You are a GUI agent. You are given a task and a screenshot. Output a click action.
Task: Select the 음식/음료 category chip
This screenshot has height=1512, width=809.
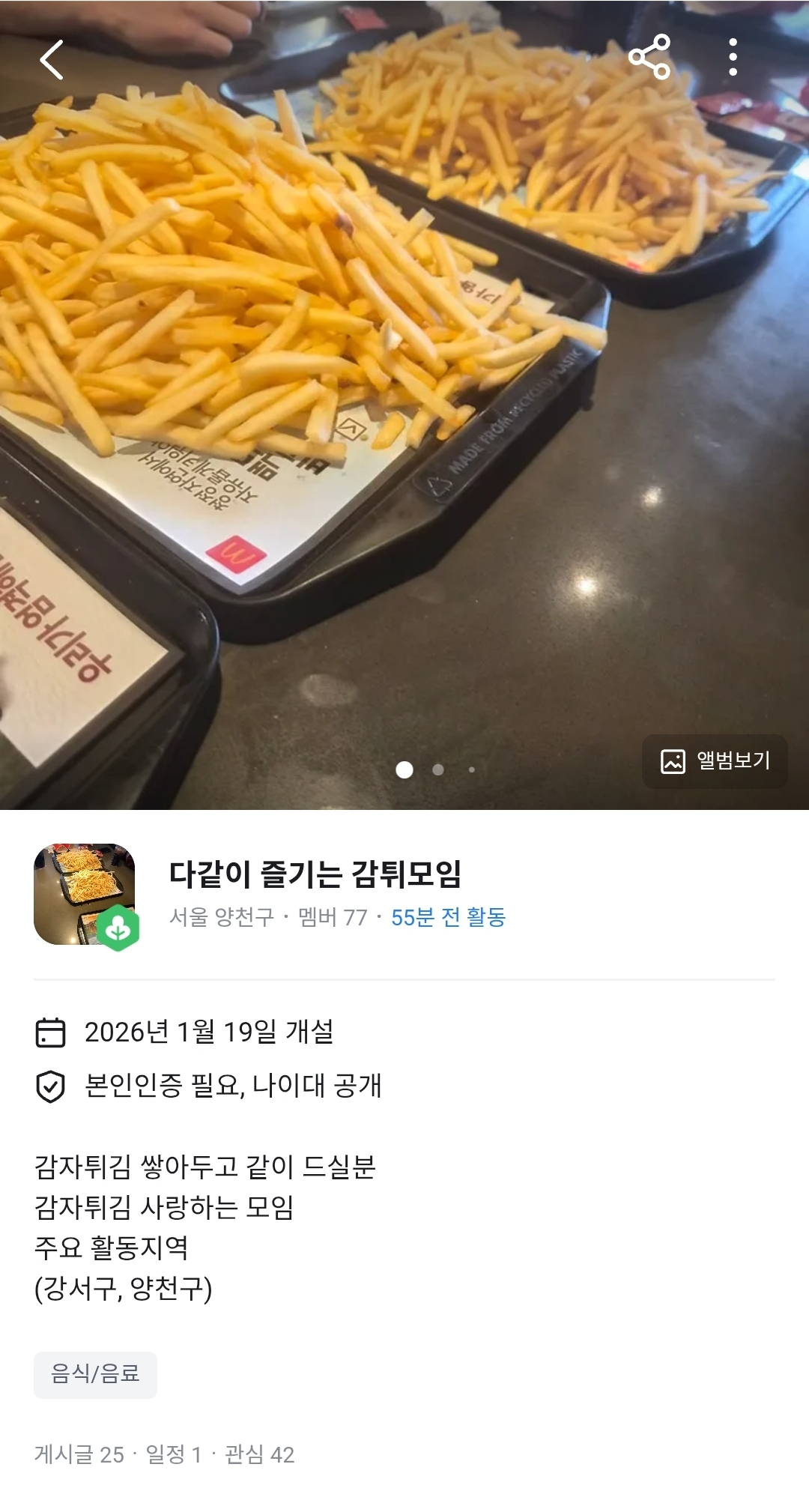tap(95, 1374)
